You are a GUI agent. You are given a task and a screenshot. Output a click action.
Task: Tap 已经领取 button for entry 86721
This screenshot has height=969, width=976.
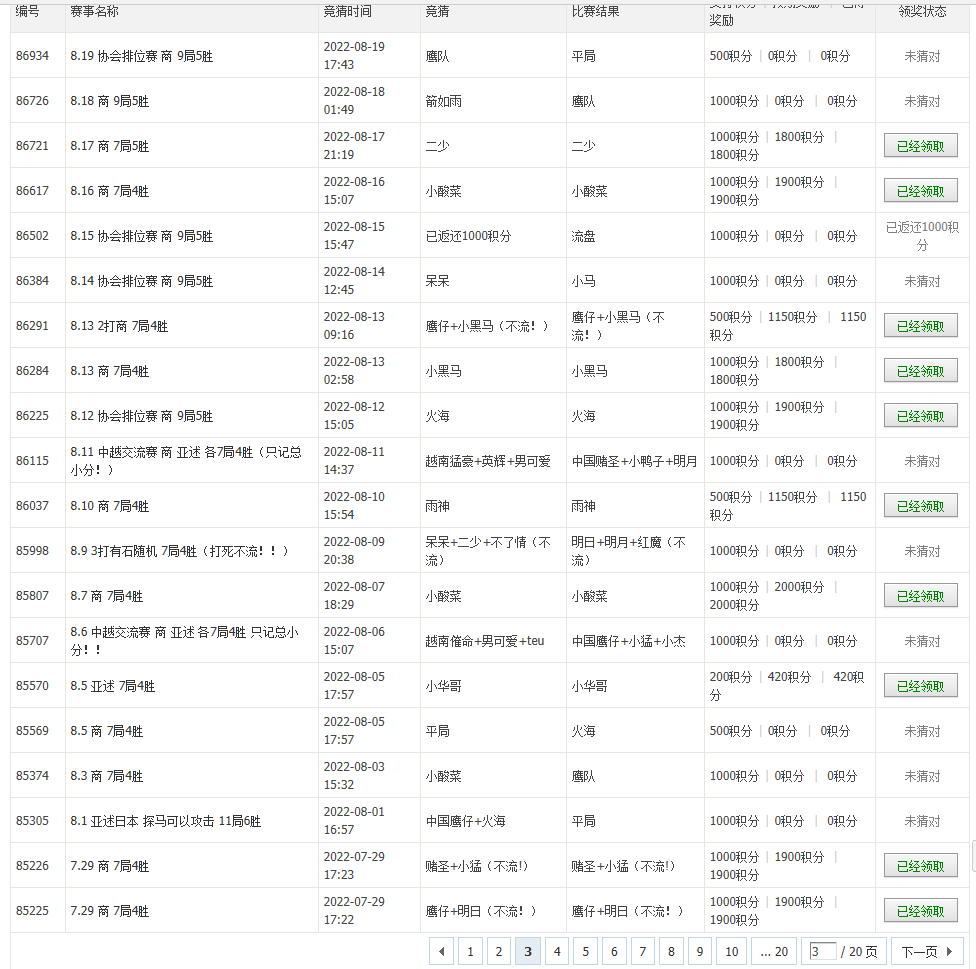[x=920, y=146]
